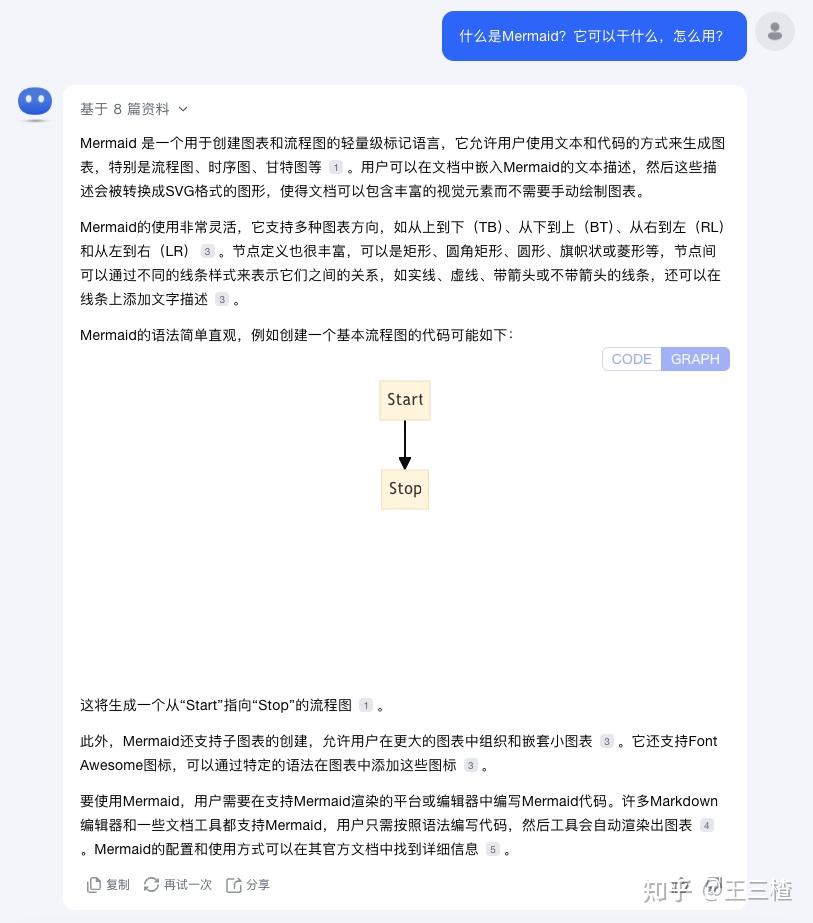
Task: Open citation reference 4
Action: point(707,826)
